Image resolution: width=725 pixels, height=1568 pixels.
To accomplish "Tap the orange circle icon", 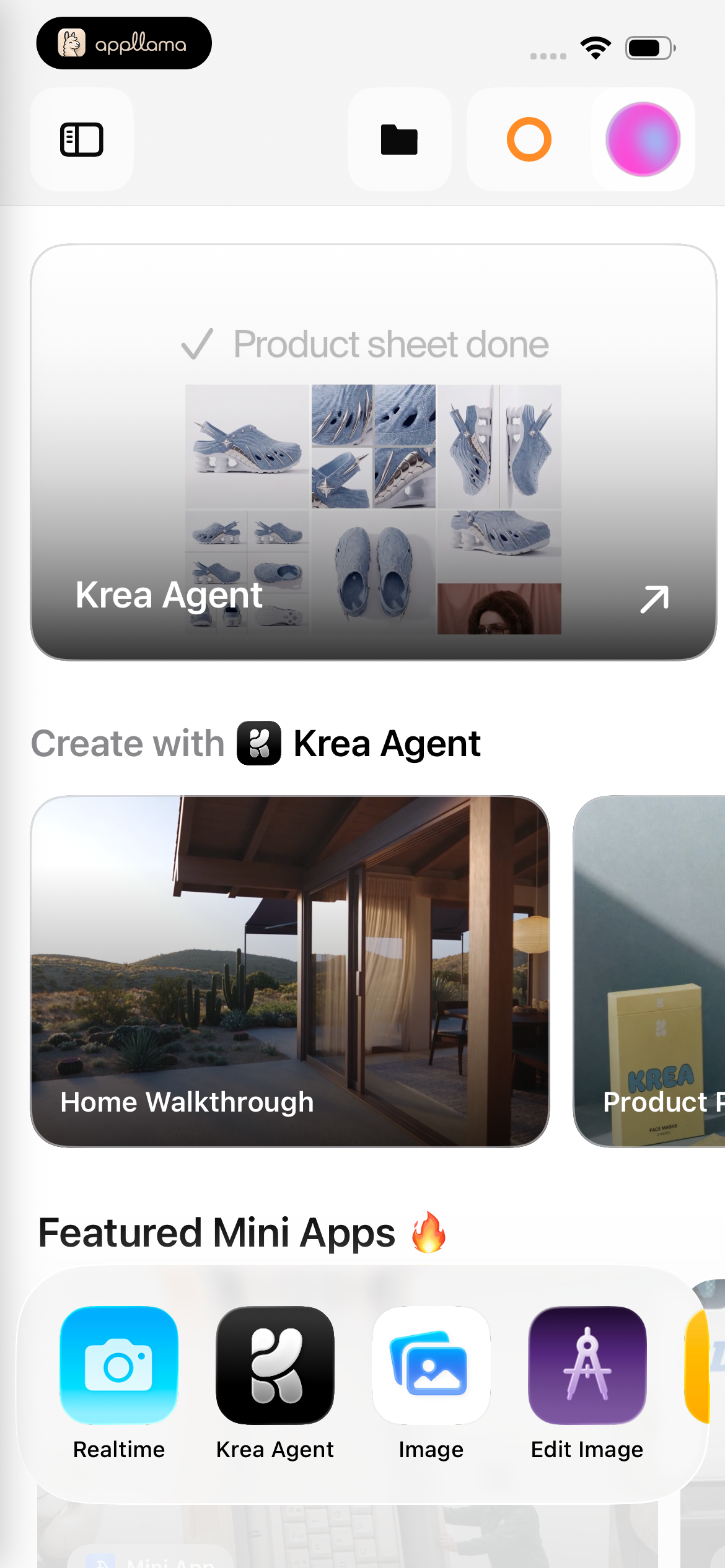I will pos(529,139).
